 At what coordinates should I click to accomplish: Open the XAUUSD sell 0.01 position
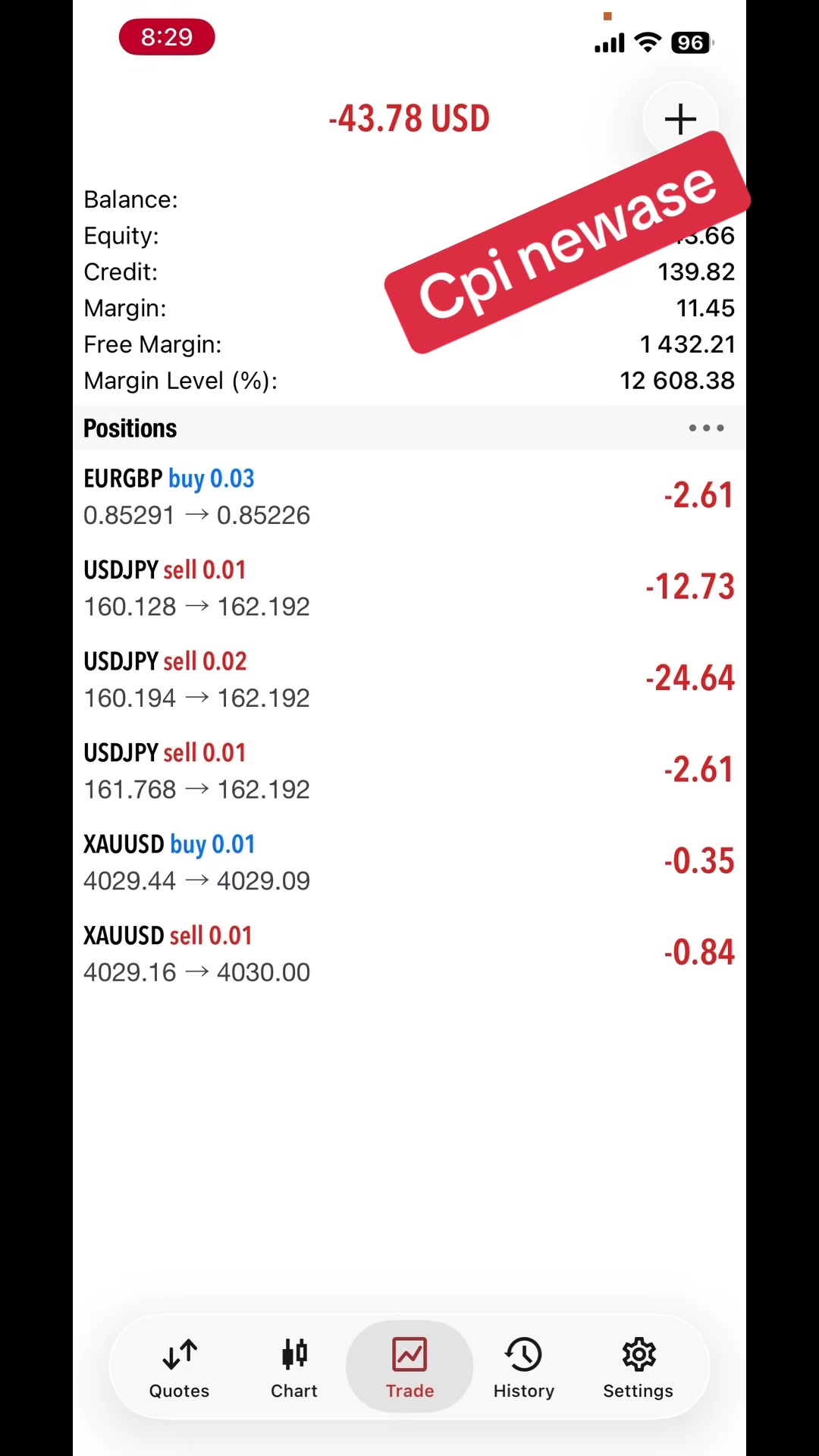(409, 953)
